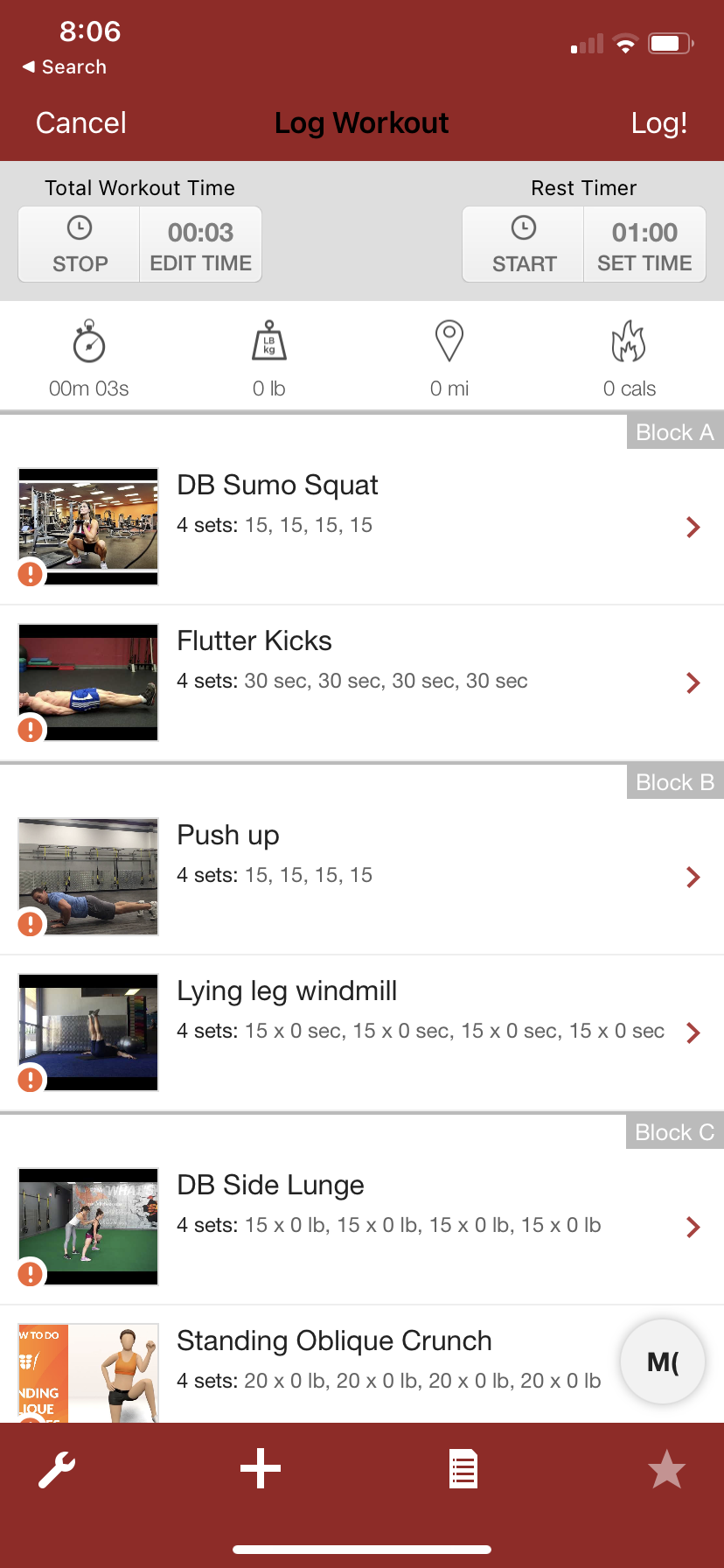724x1568 pixels.
Task: Tap Log! to save workout
Action: pos(659,123)
